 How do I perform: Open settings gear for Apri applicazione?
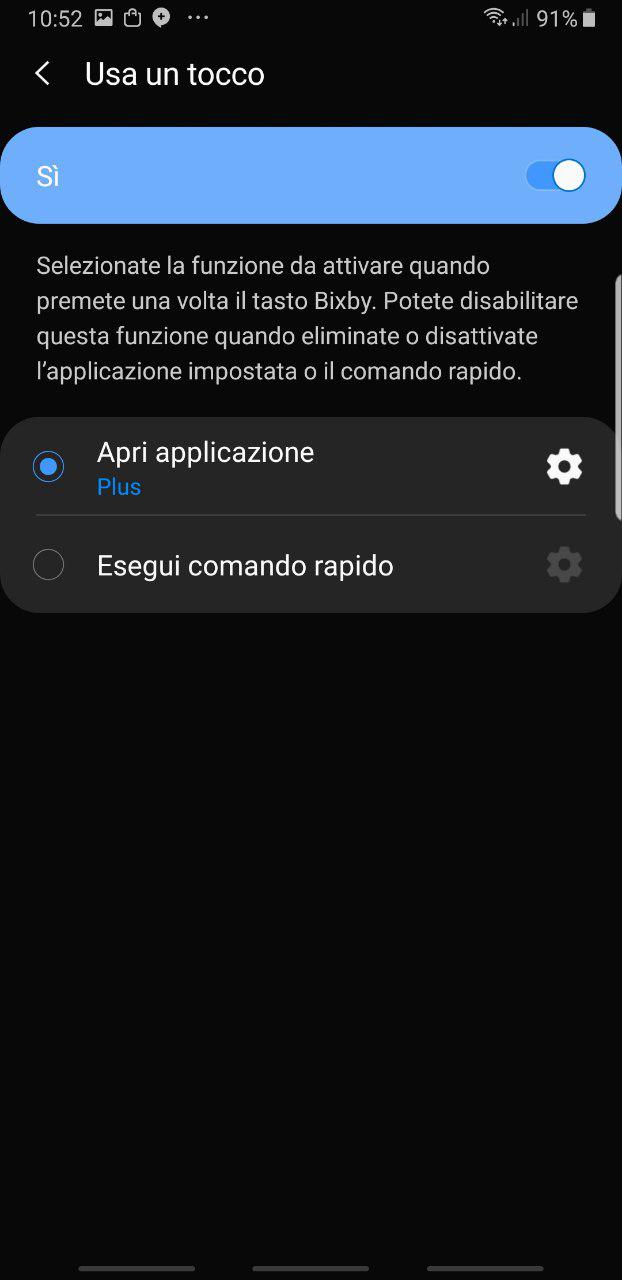[x=564, y=467]
